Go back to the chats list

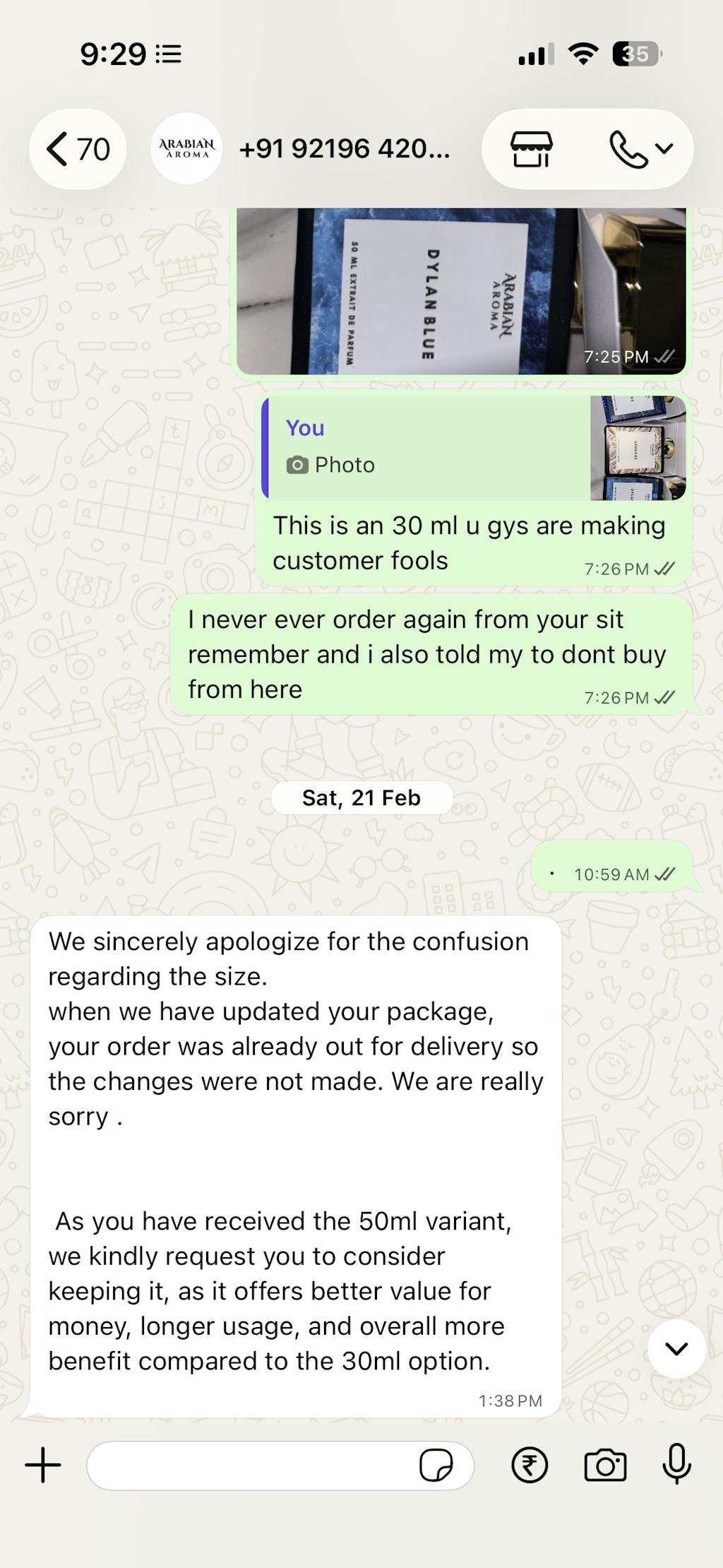[76, 149]
